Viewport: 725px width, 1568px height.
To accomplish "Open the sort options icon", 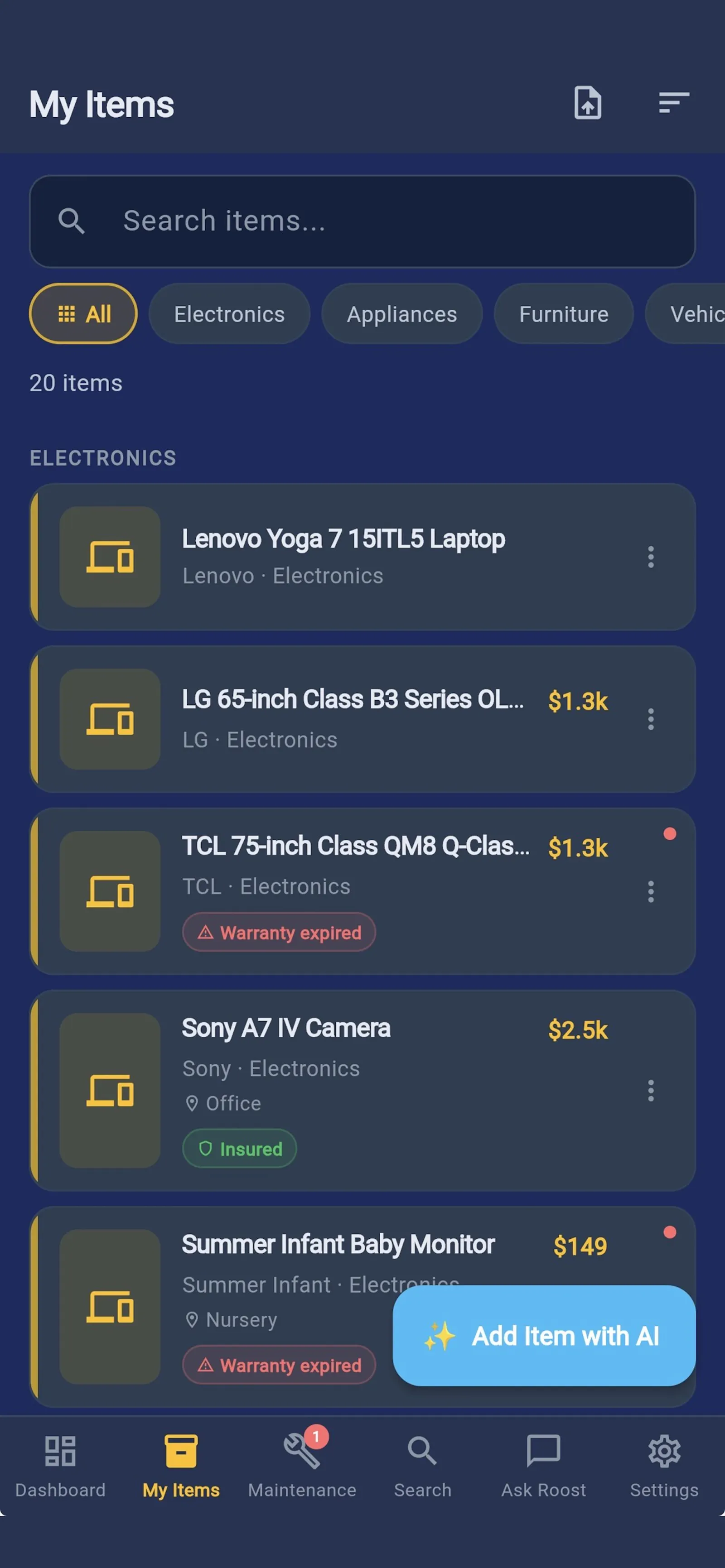I will (x=673, y=103).
